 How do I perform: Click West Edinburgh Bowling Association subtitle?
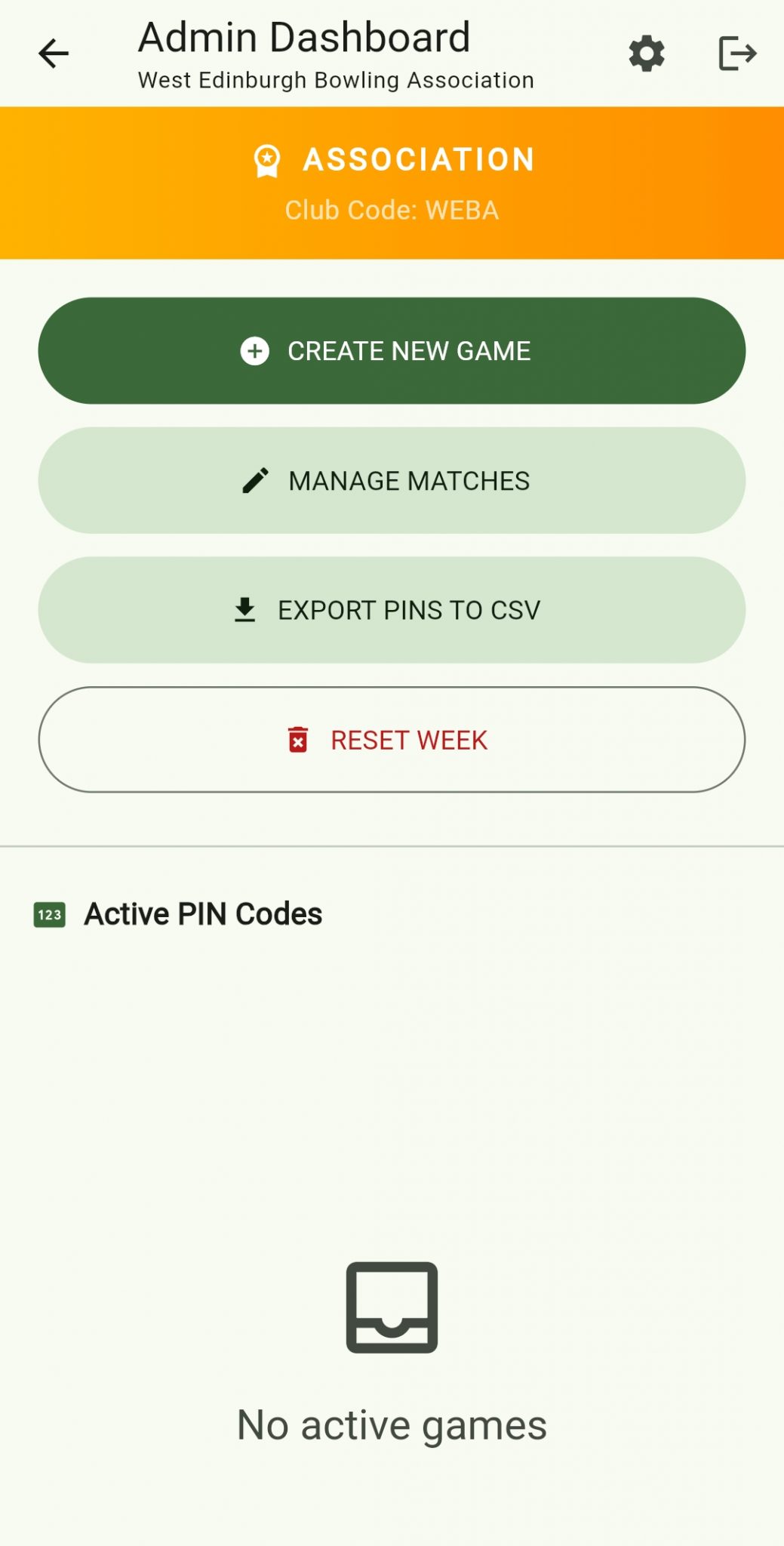coord(334,79)
